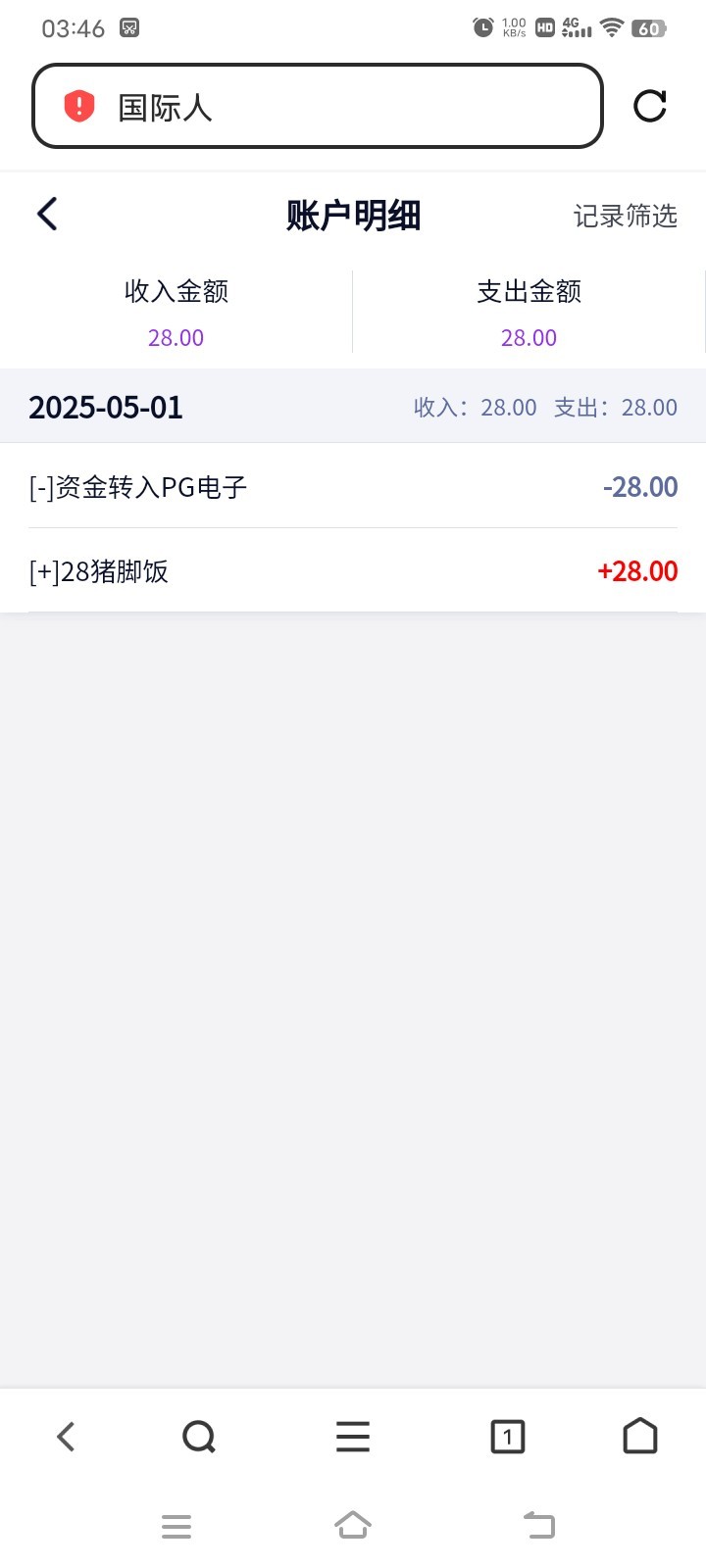Reload the page with the refresh icon
The width and height of the screenshot is (706, 1568).
pos(649,106)
